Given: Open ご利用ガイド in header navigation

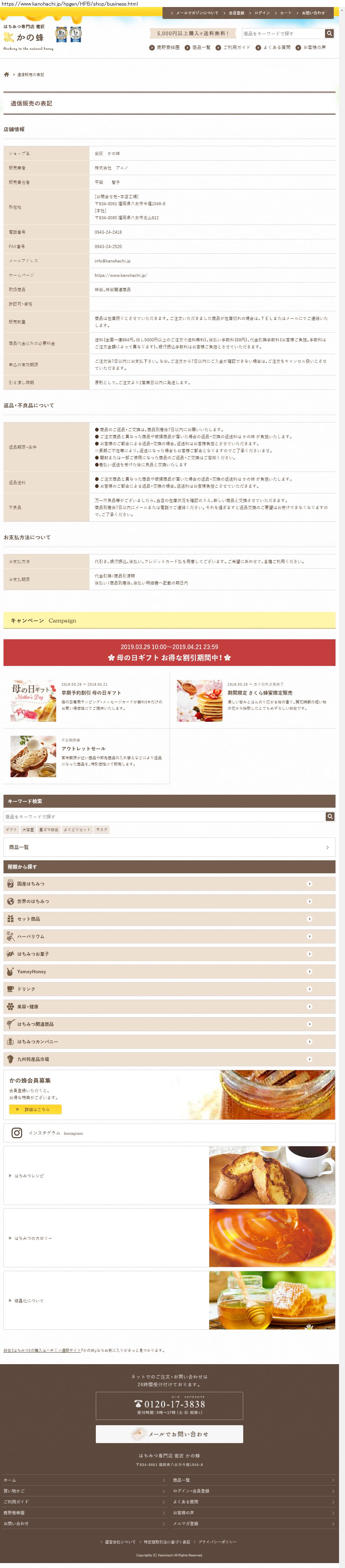Looking at the screenshot, I should click(236, 47).
